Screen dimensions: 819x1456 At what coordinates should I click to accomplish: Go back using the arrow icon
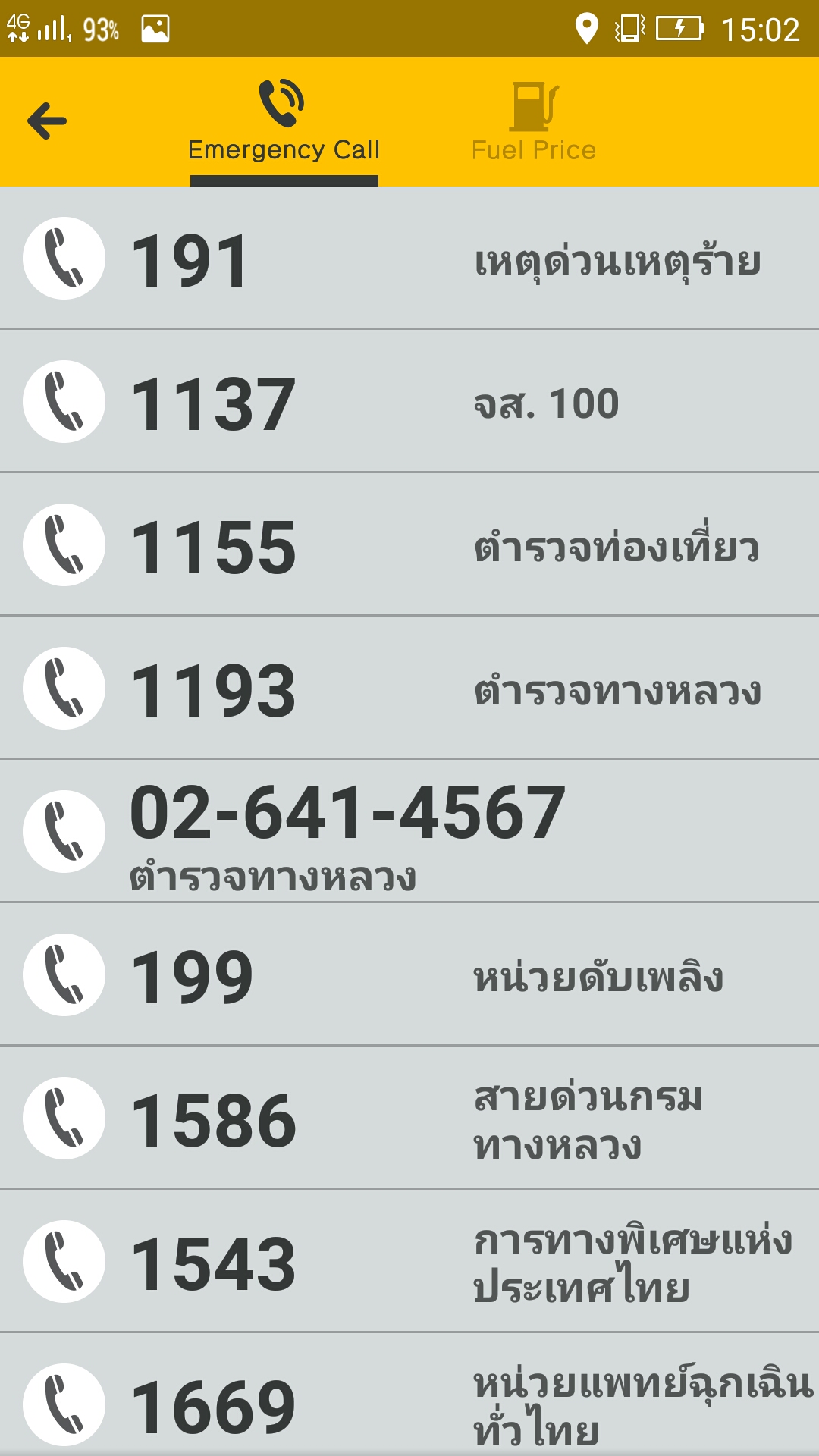click(x=47, y=121)
